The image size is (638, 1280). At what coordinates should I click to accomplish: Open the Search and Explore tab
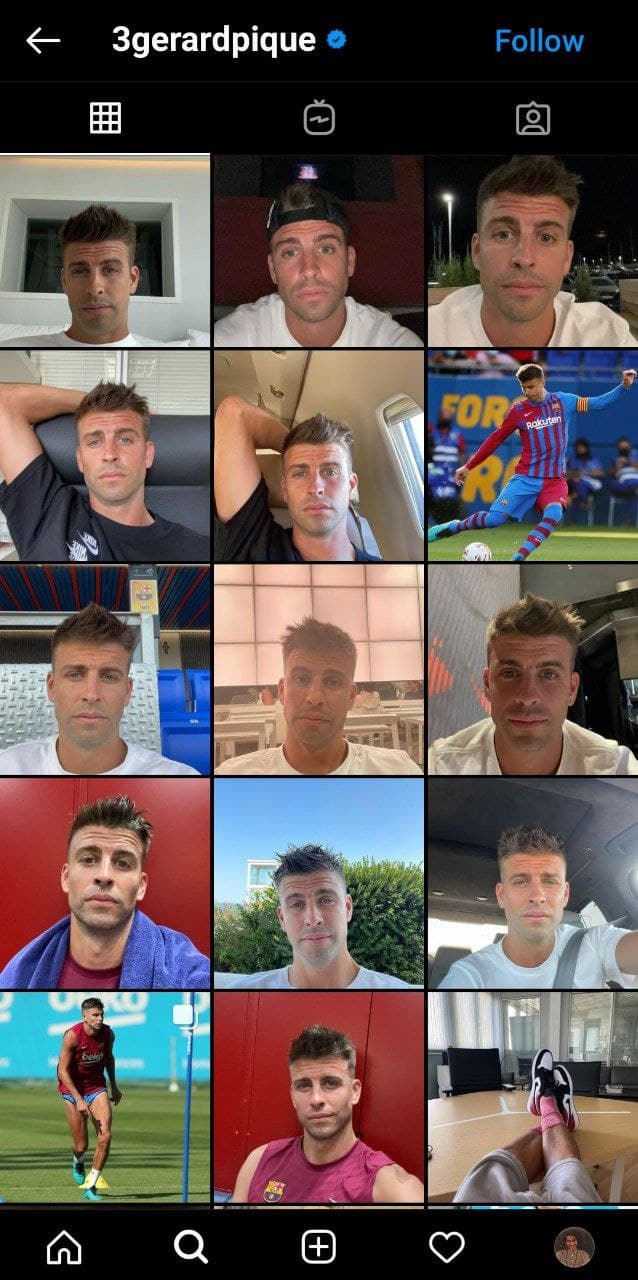tap(191, 1246)
